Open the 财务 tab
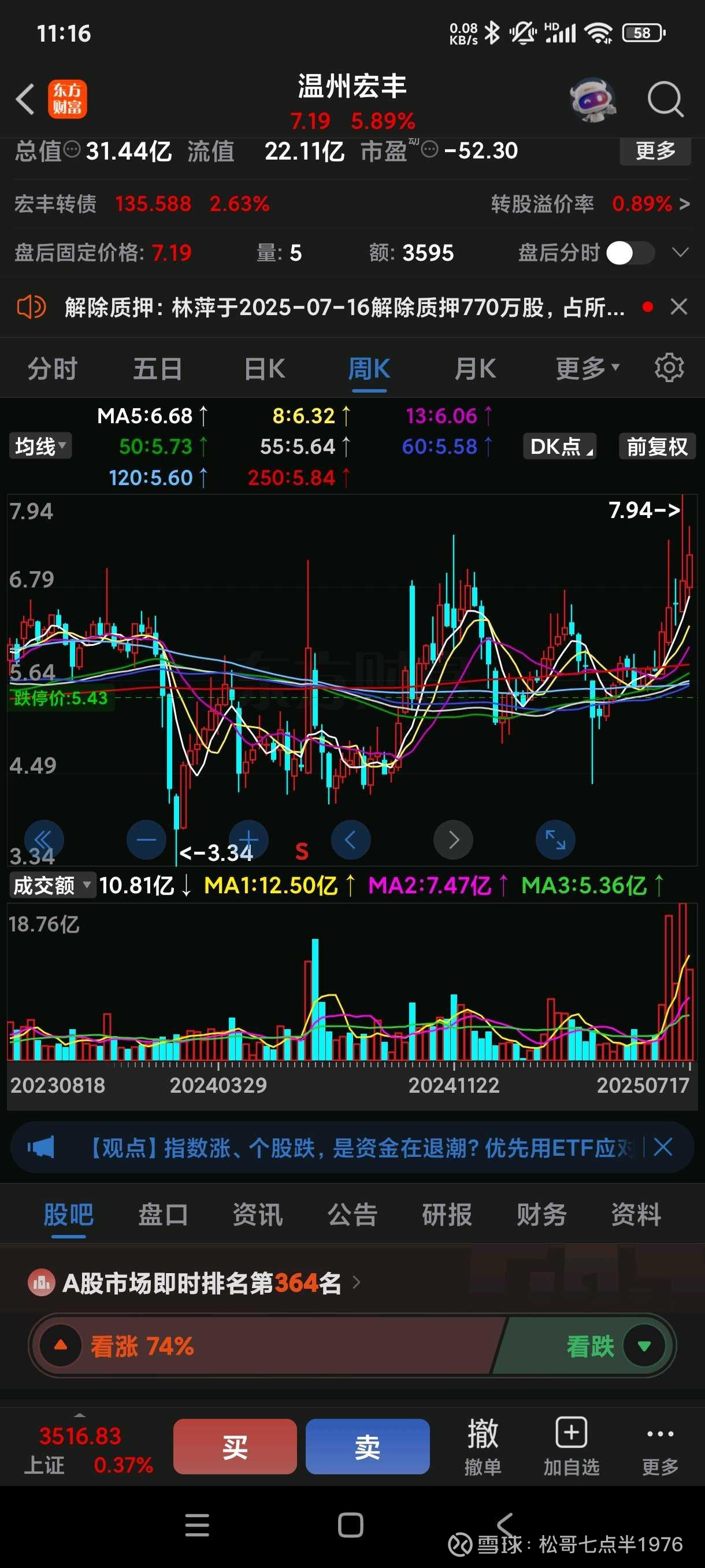Image resolution: width=705 pixels, height=1568 pixels. point(541,1214)
